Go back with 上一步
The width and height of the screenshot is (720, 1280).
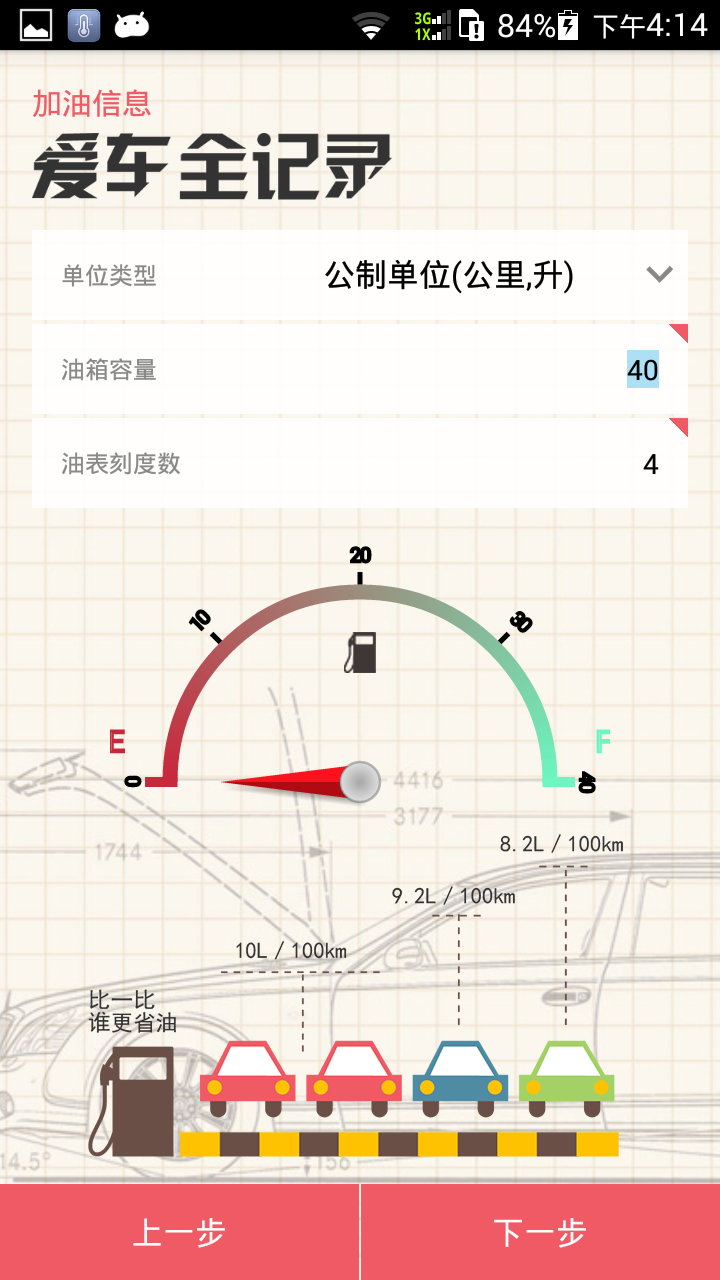[x=179, y=1232]
